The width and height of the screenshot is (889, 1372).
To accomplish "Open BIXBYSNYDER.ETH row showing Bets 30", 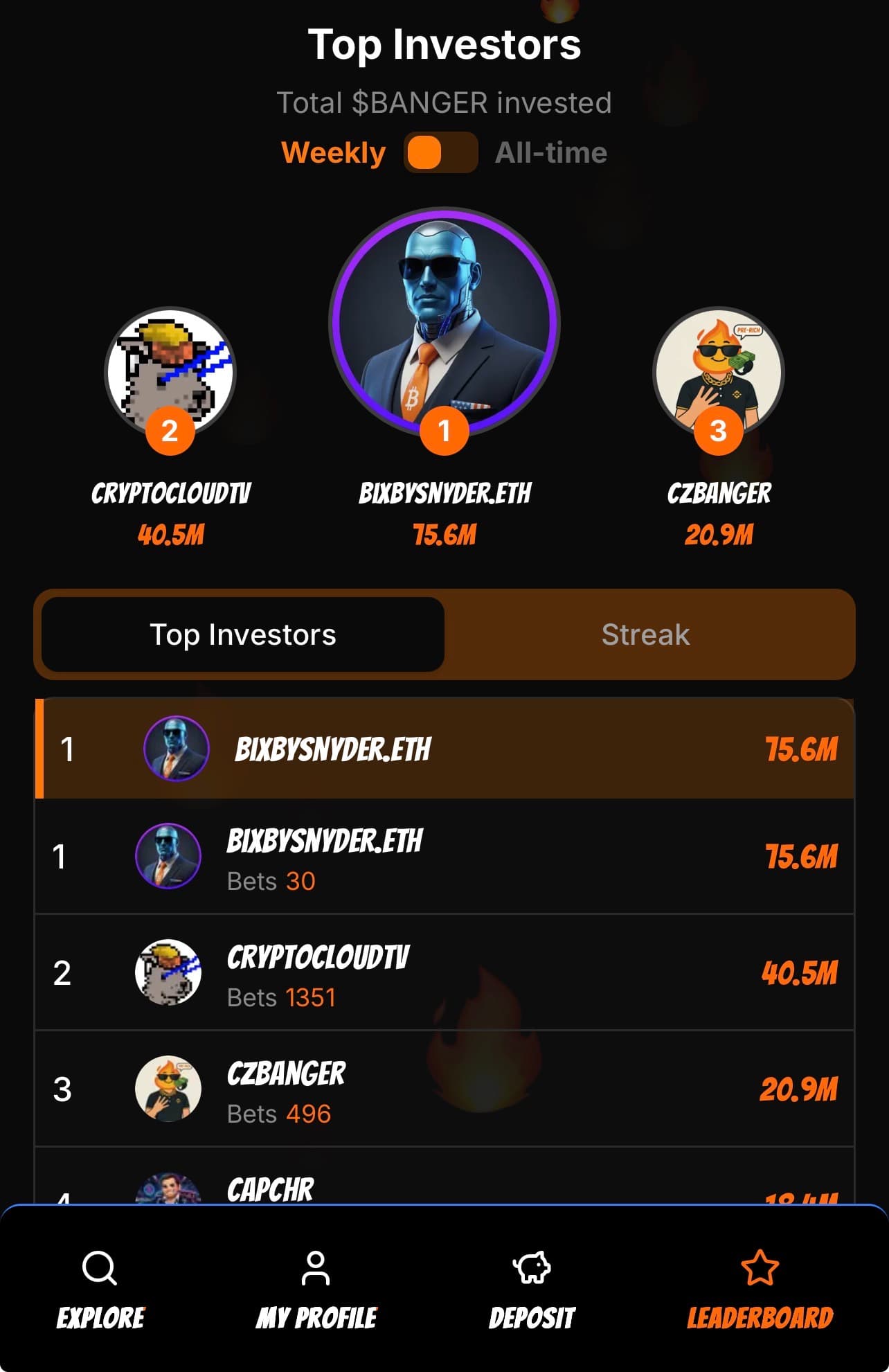I will (x=445, y=857).
